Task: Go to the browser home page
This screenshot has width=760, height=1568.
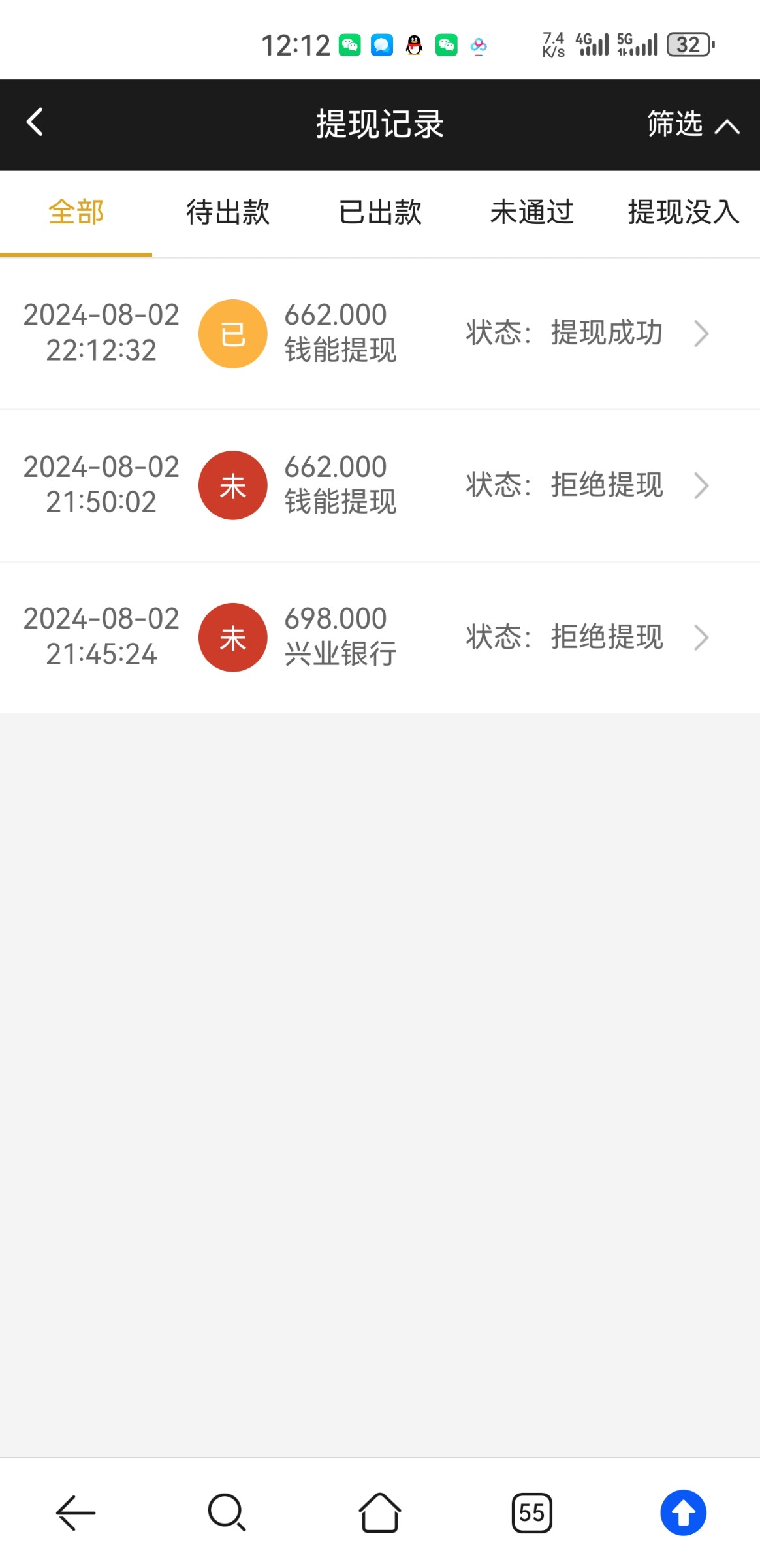Action: pos(379,1512)
